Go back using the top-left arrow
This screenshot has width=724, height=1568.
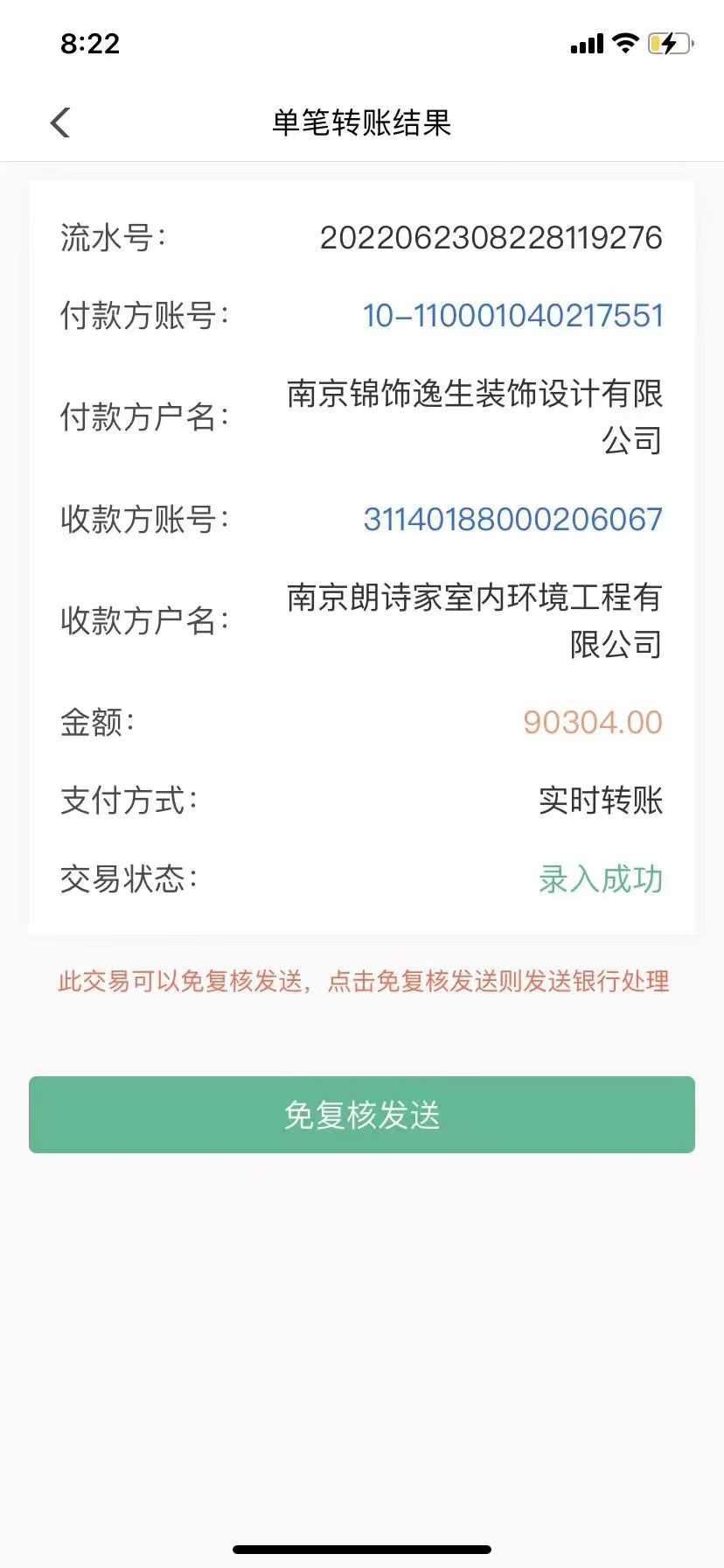click(x=60, y=123)
